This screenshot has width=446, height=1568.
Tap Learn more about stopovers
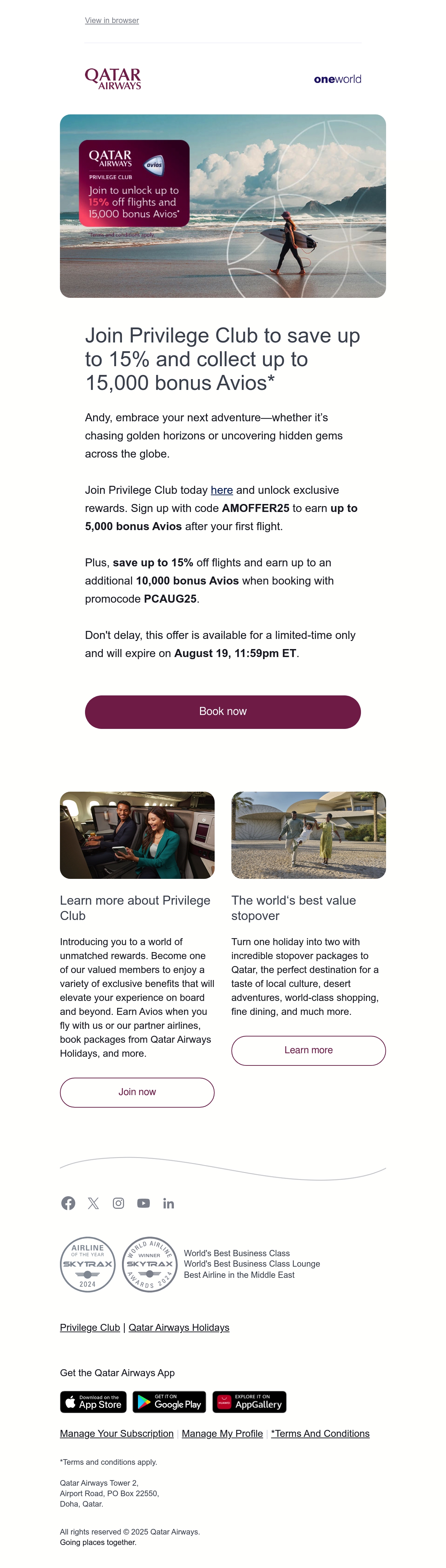click(x=308, y=1050)
